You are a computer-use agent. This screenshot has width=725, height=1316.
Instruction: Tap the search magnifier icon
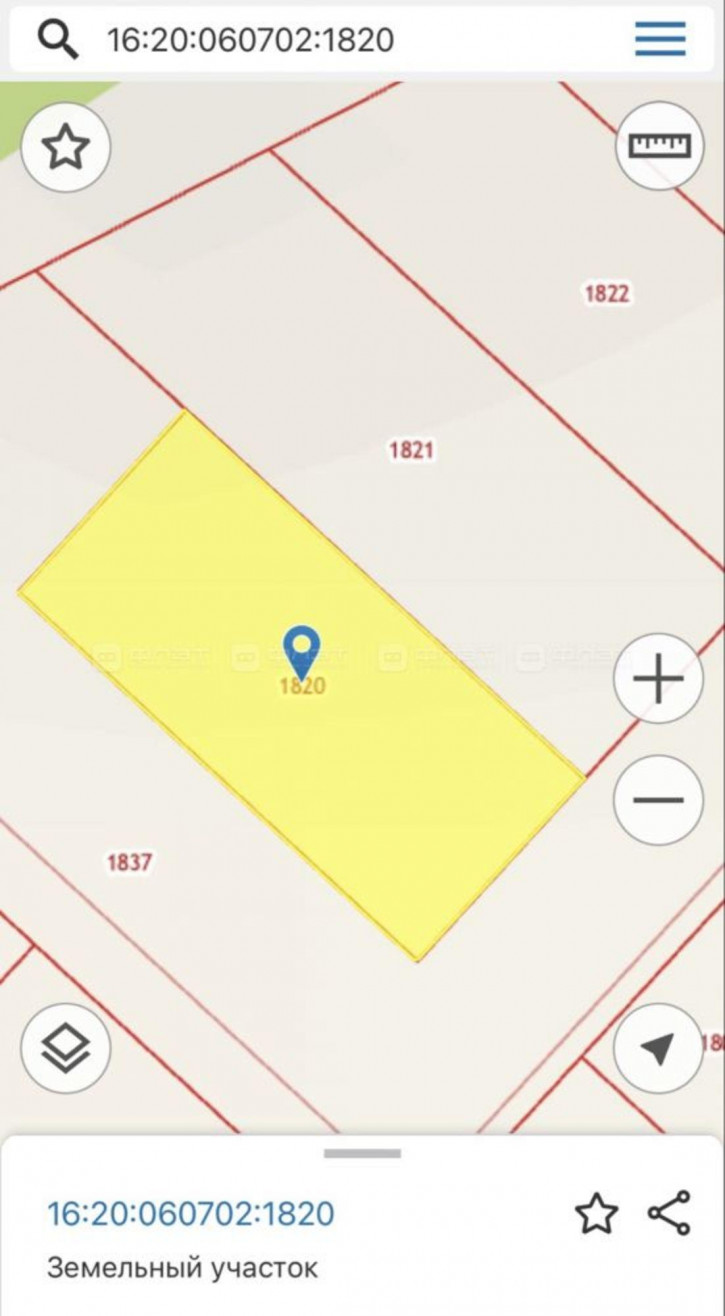[58, 39]
